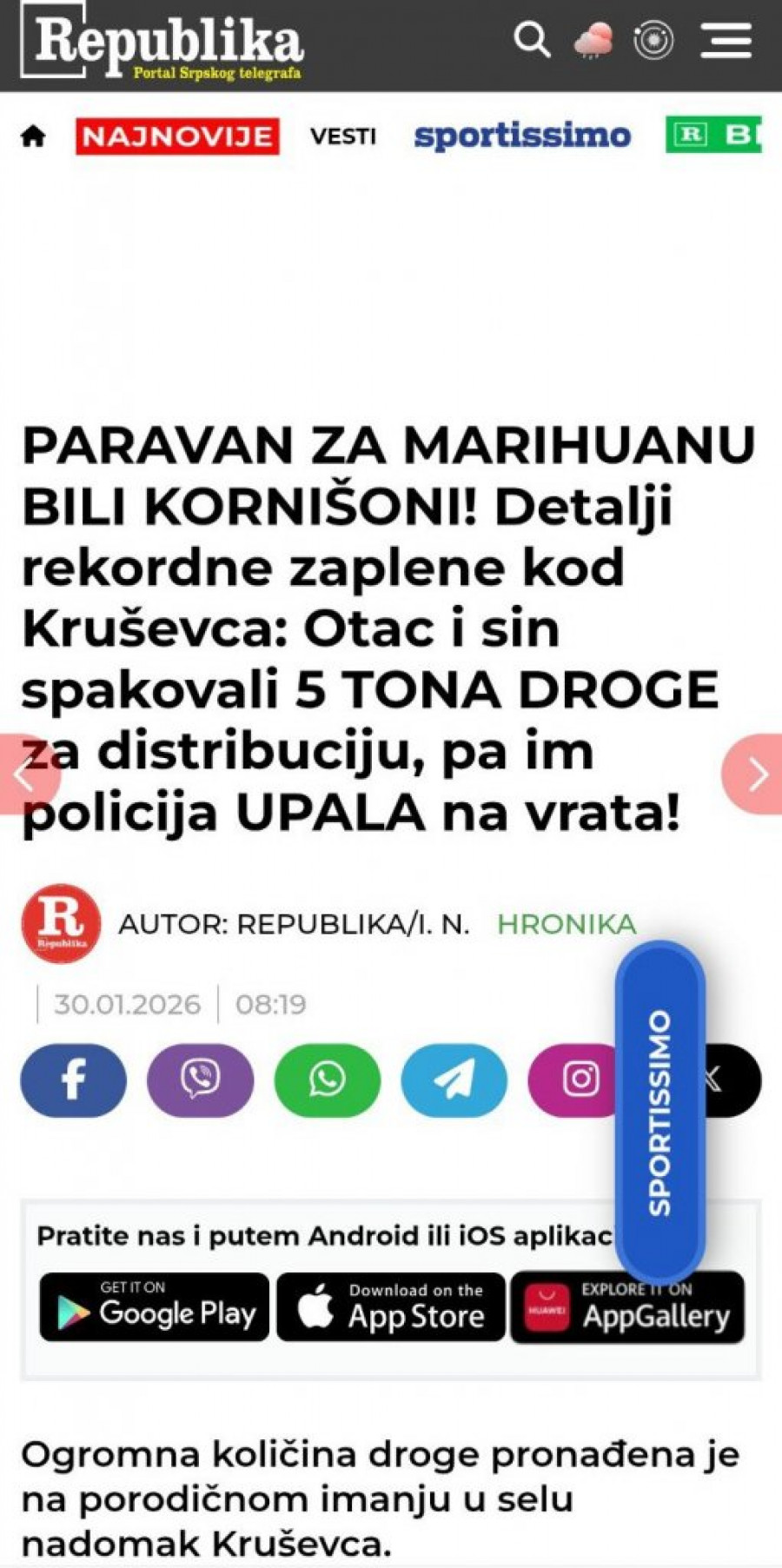Share the article on Telegram

454,1080
